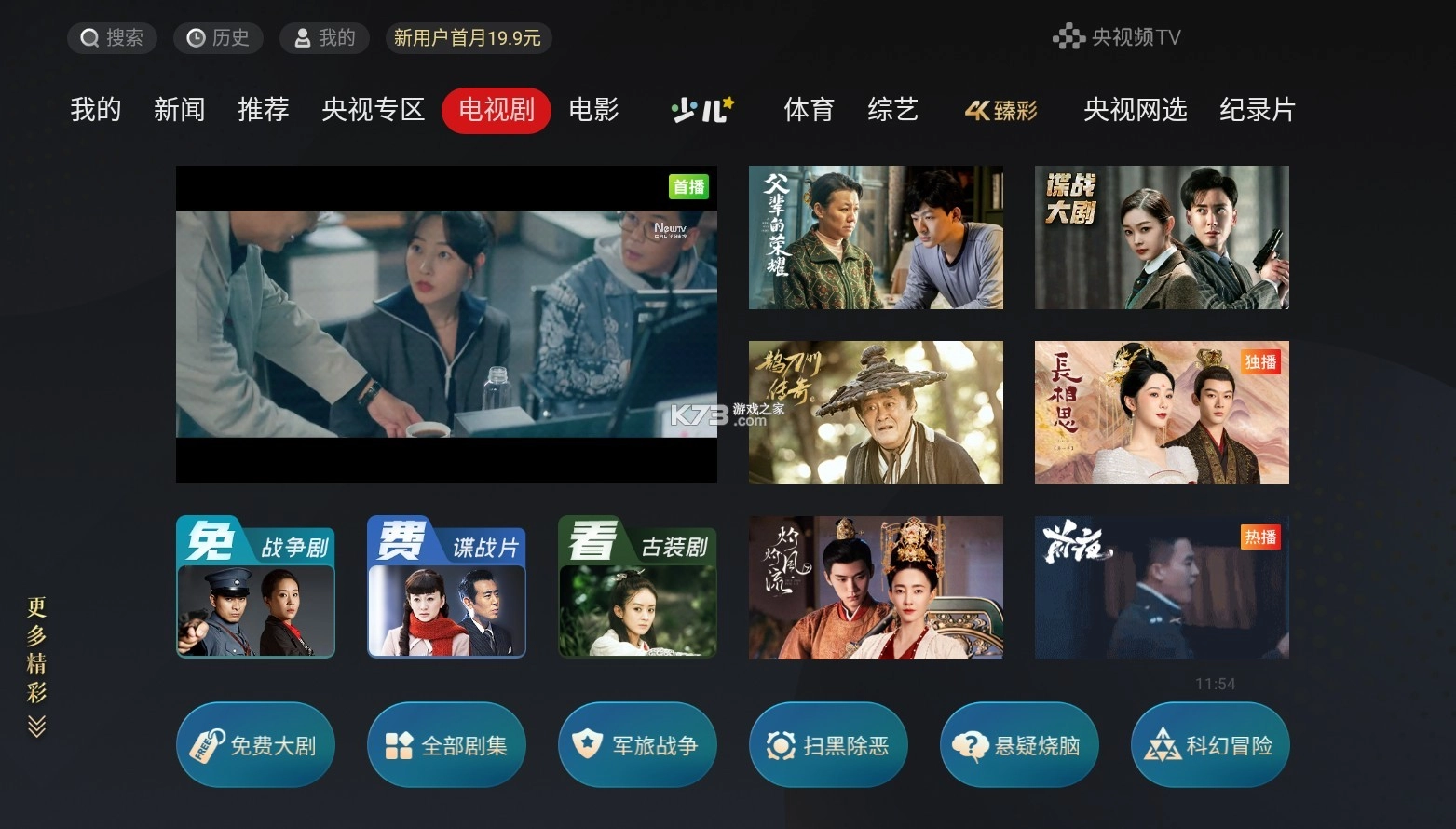Switch to the 体育 tab

point(809,110)
